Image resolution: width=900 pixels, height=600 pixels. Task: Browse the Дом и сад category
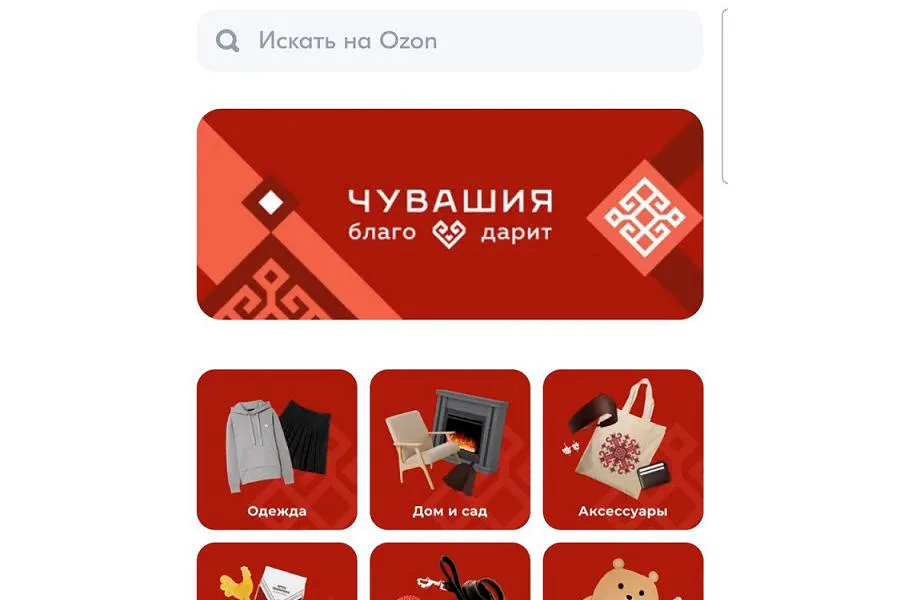(450, 449)
